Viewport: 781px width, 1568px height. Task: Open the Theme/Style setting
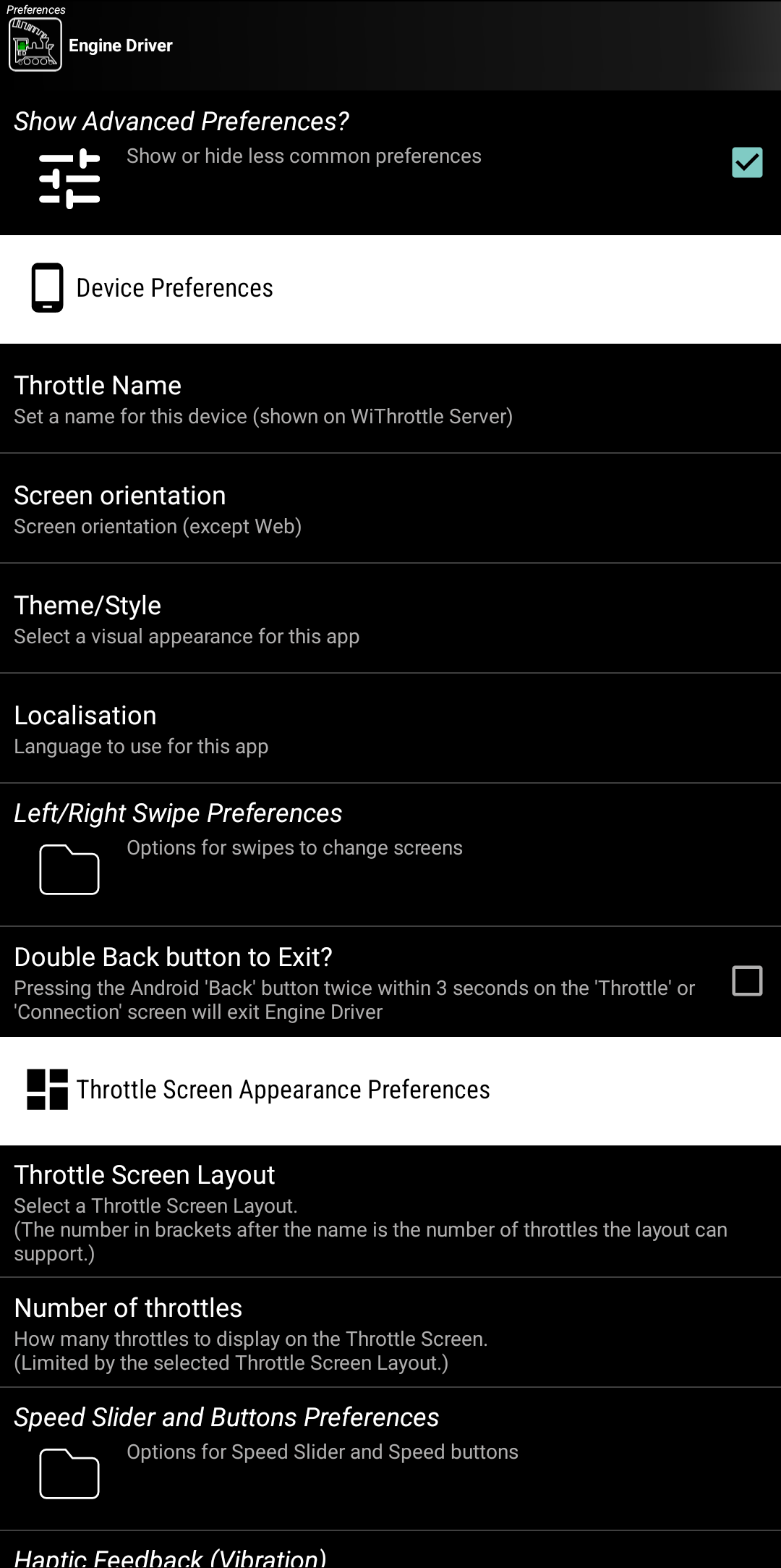pyautogui.click(x=390, y=619)
